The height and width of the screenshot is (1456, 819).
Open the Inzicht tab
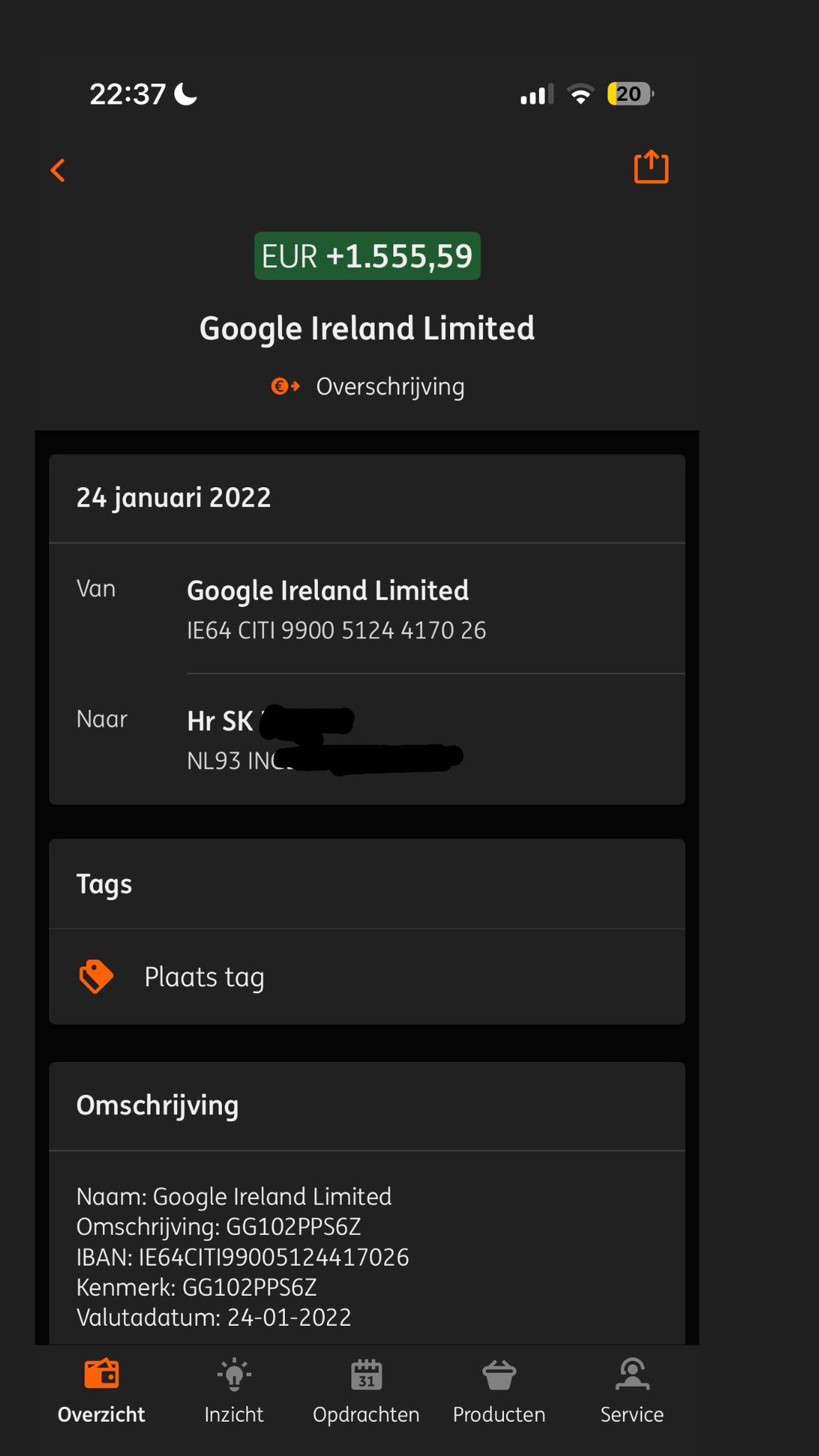pyautogui.click(x=234, y=1390)
